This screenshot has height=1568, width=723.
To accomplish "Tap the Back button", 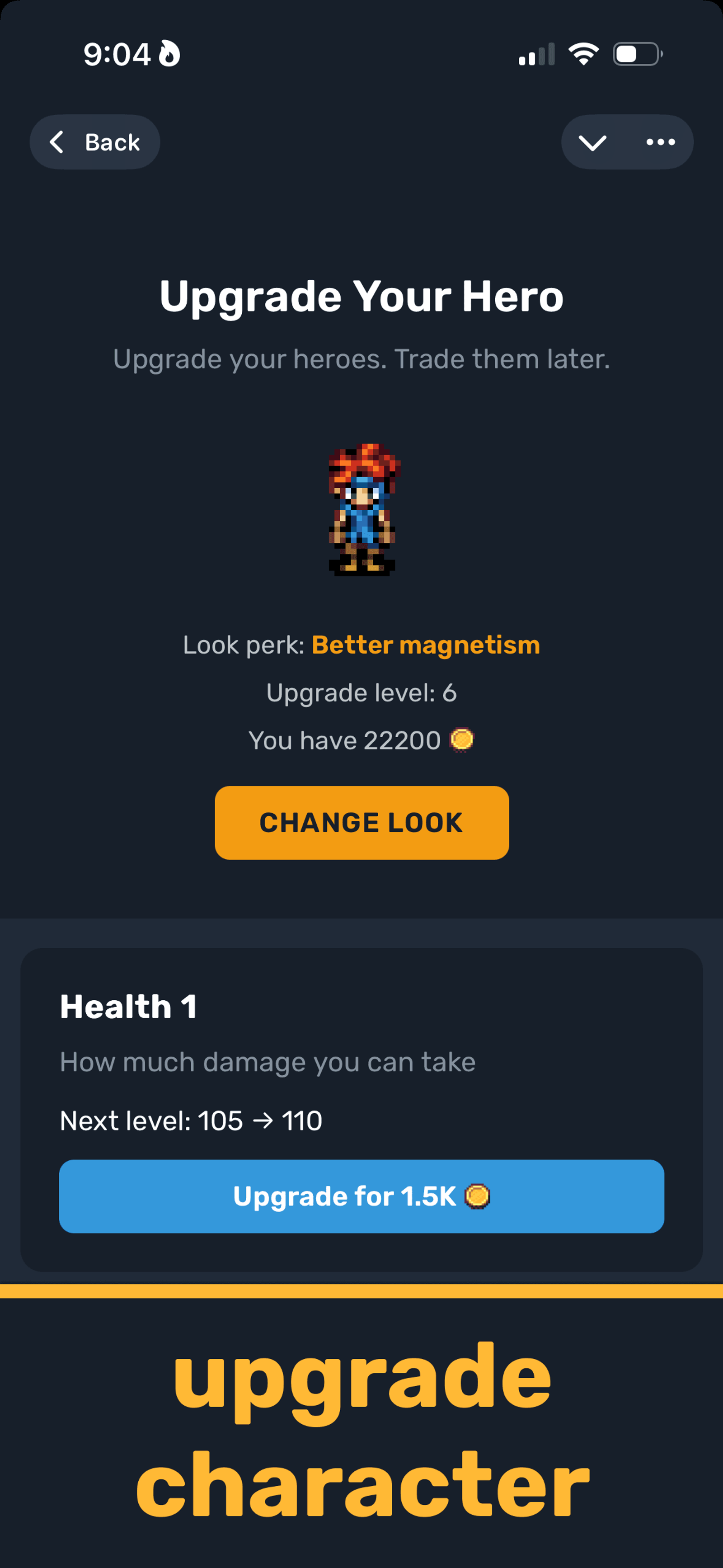I will pos(95,142).
